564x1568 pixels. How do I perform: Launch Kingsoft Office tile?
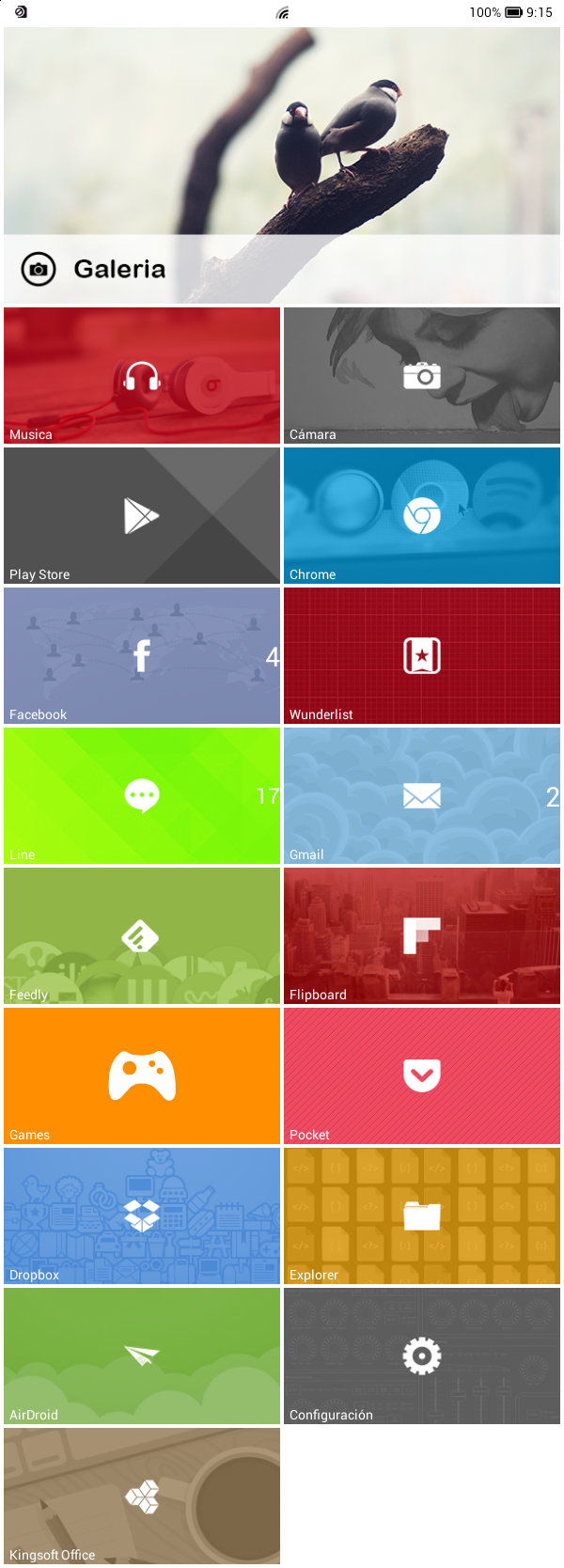point(142,1497)
